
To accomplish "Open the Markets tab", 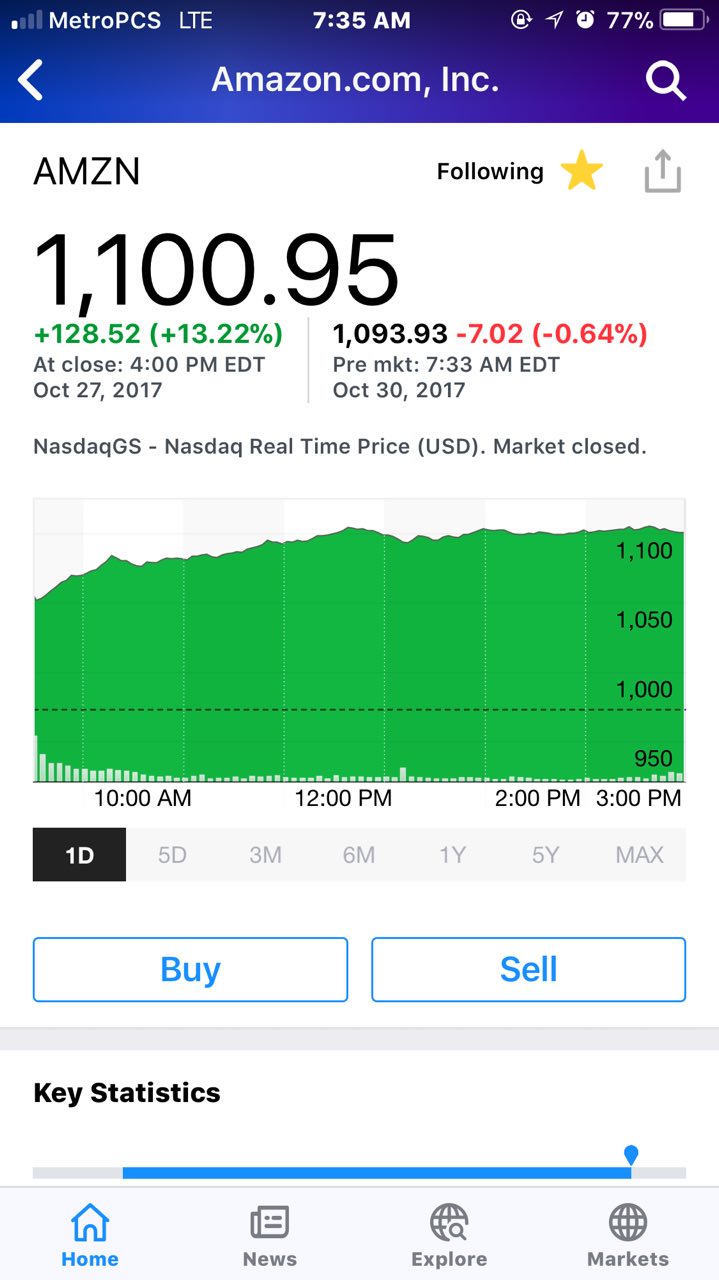I will 628,1236.
